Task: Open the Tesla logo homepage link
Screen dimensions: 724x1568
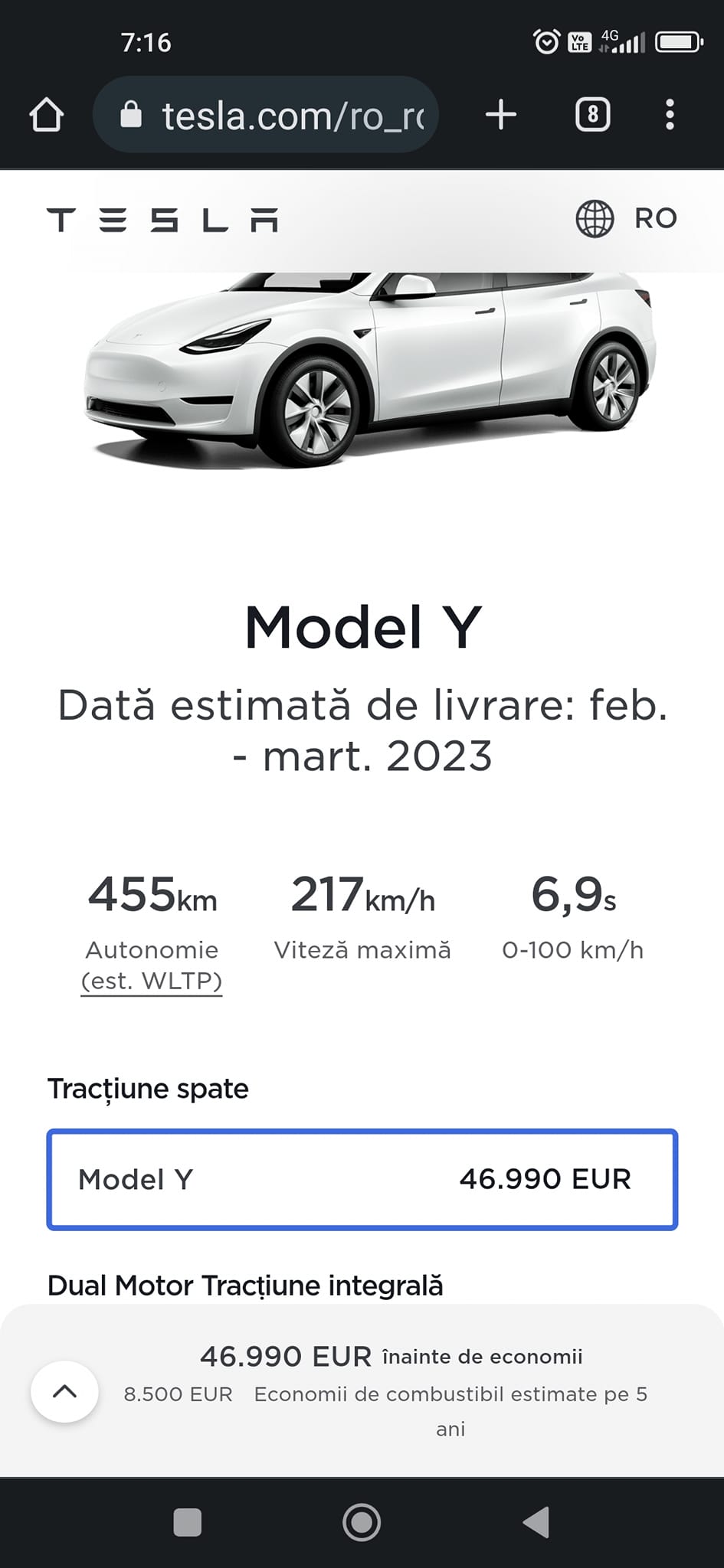Action: pyautogui.click(x=162, y=220)
